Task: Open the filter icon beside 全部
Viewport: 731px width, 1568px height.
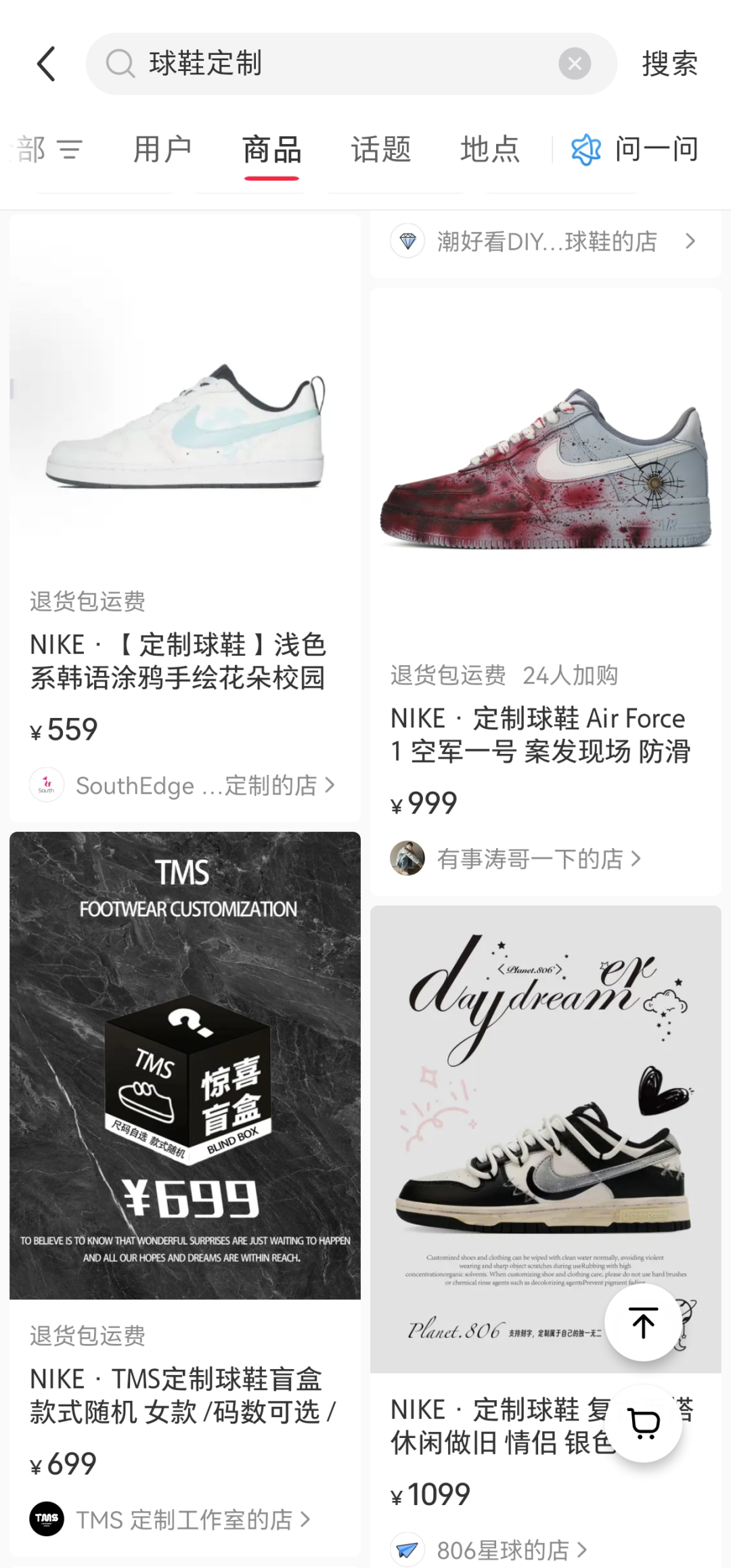Action: [69, 150]
